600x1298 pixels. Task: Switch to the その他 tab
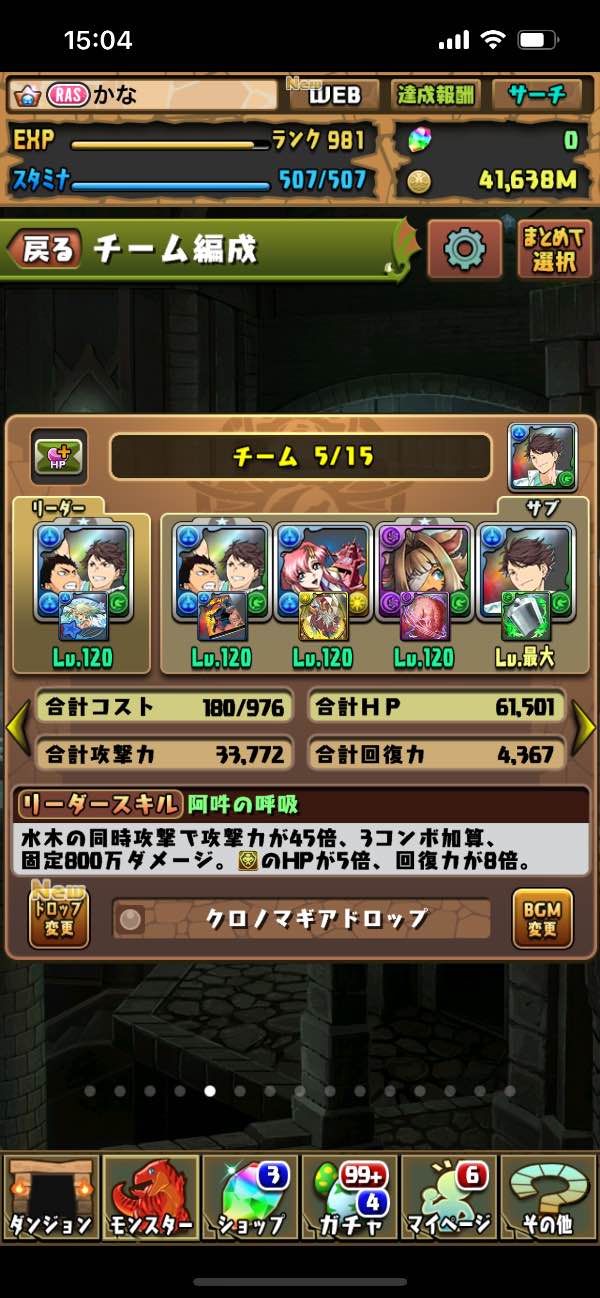(x=548, y=1196)
